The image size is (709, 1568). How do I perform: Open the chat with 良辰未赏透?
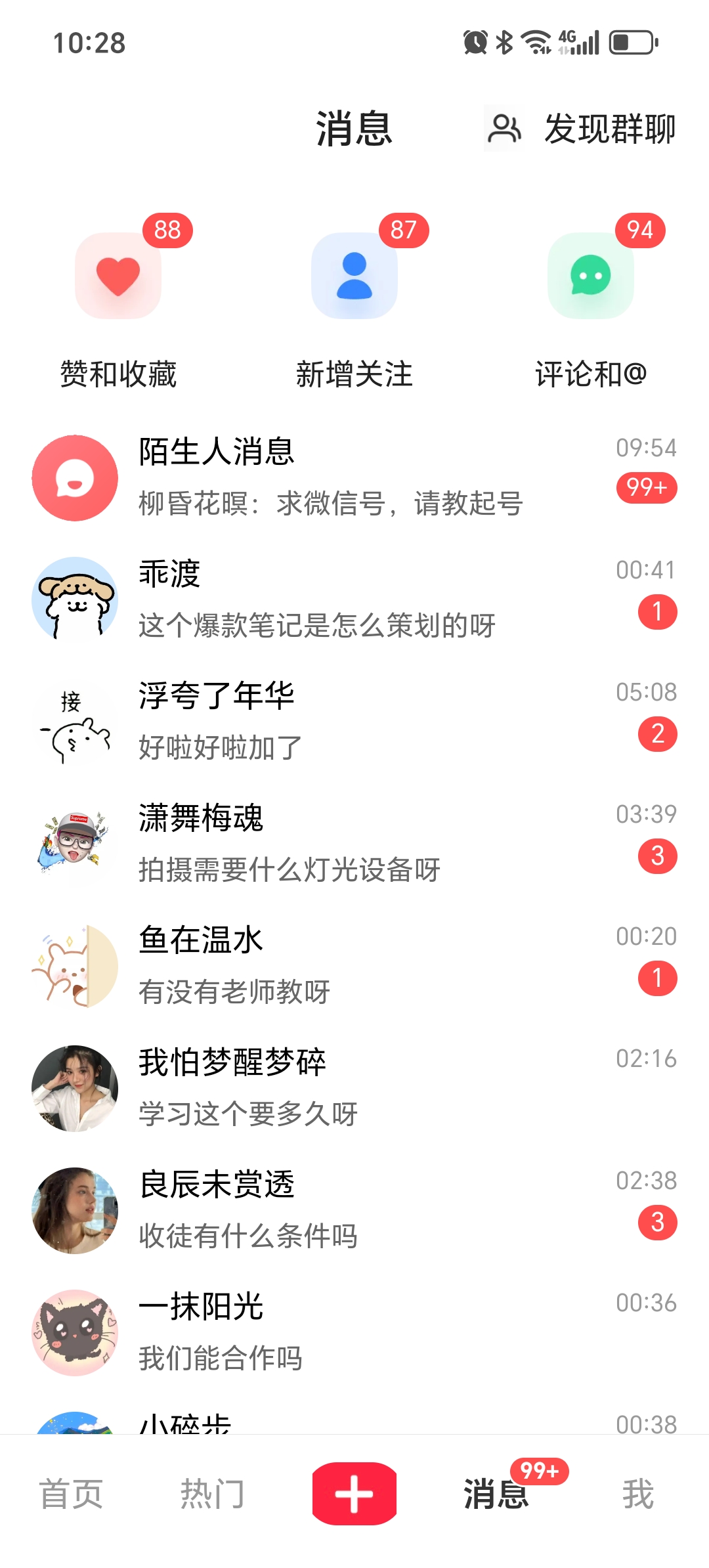(x=354, y=1210)
